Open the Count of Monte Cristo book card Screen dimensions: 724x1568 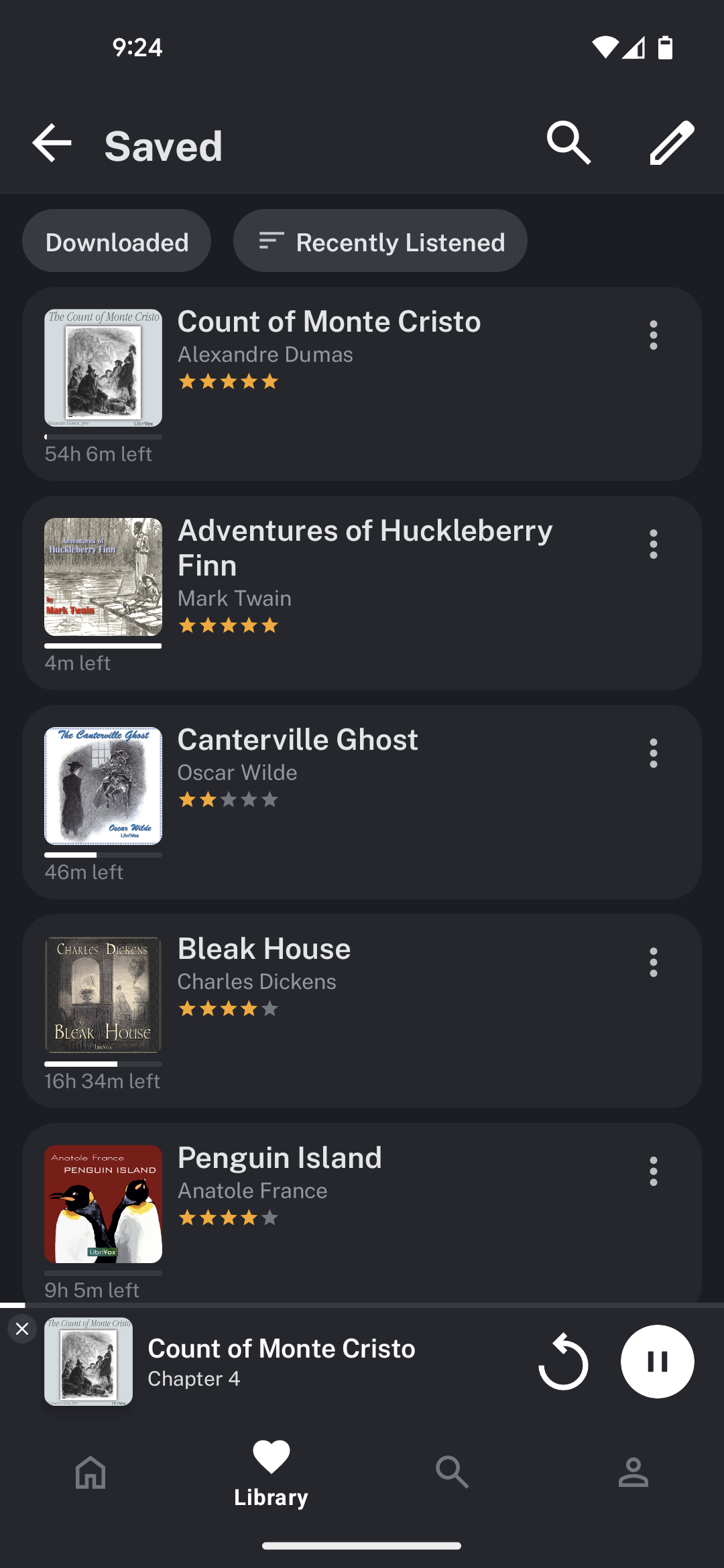(362, 383)
